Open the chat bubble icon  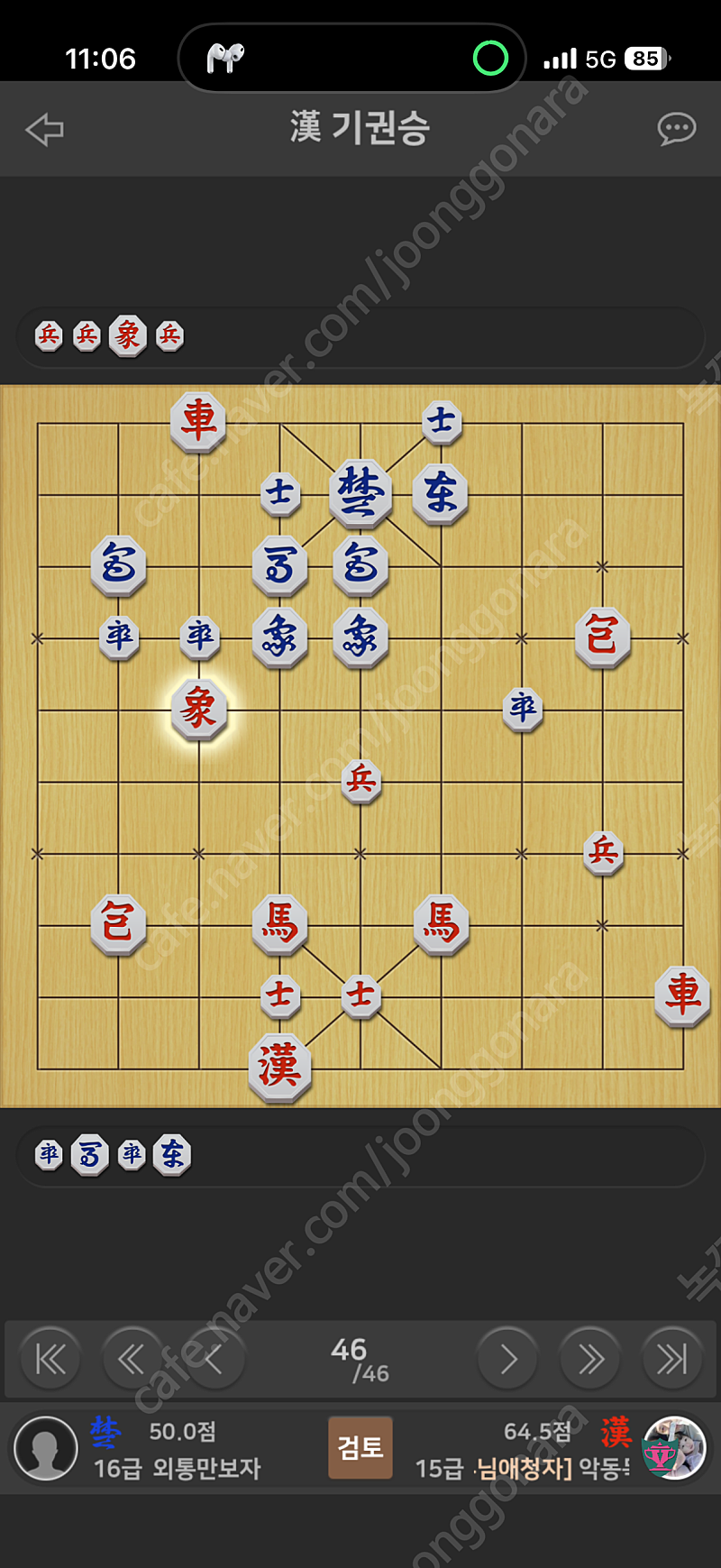click(x=676, y=129)
